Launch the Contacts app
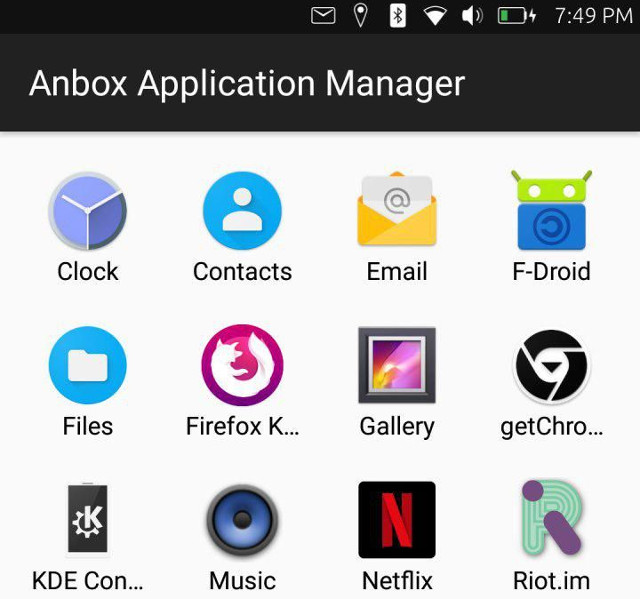 [242, 211]
